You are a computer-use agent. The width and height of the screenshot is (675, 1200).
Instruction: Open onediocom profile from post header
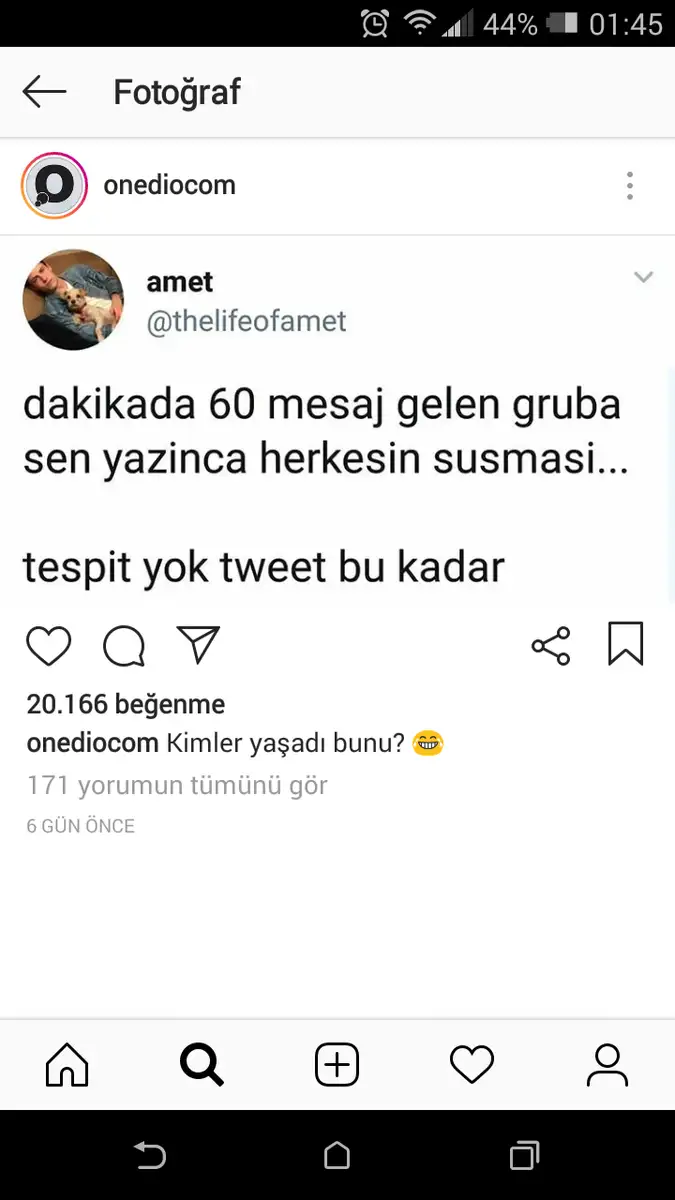pyautogui.click(x=169, y=185)
